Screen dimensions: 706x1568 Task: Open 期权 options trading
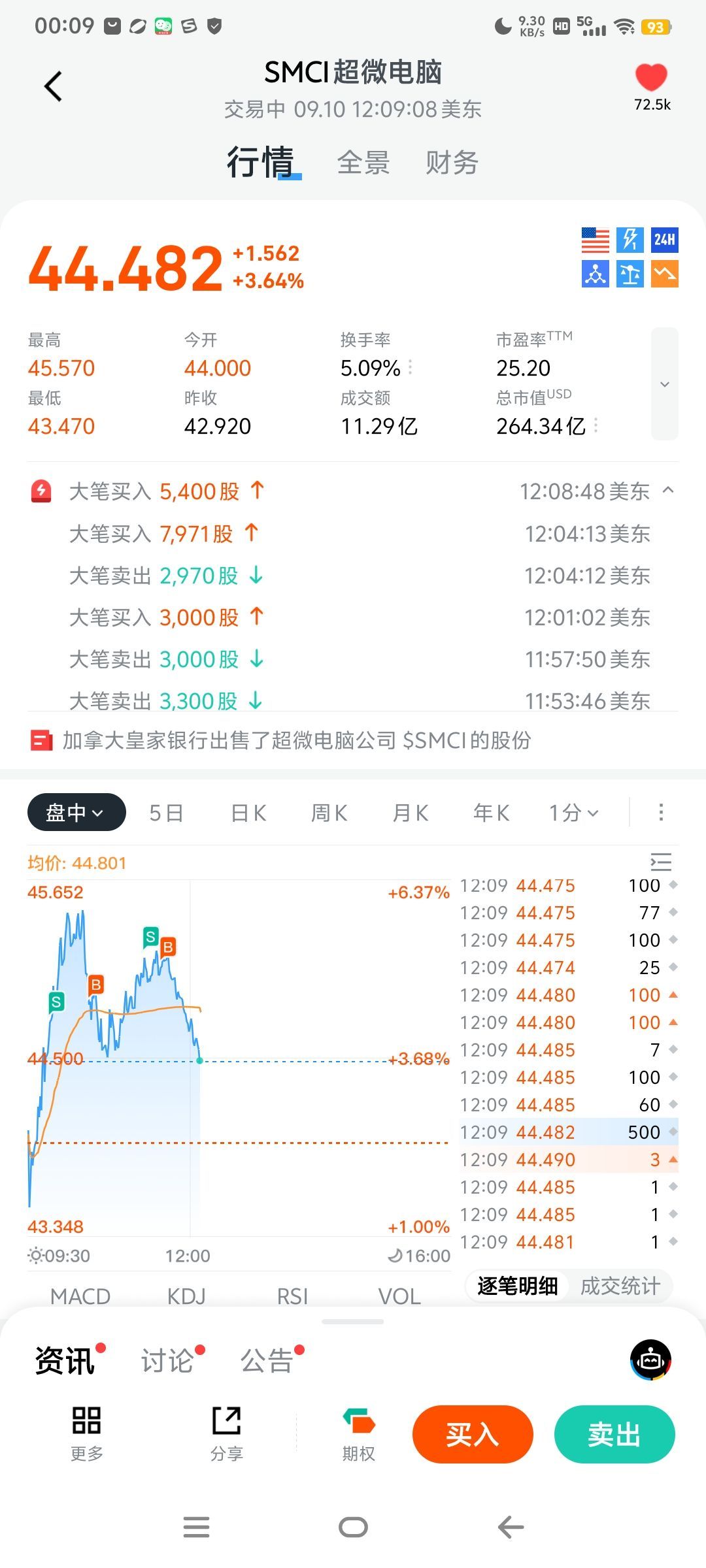pyautogui.click(x=359, y=1435)
